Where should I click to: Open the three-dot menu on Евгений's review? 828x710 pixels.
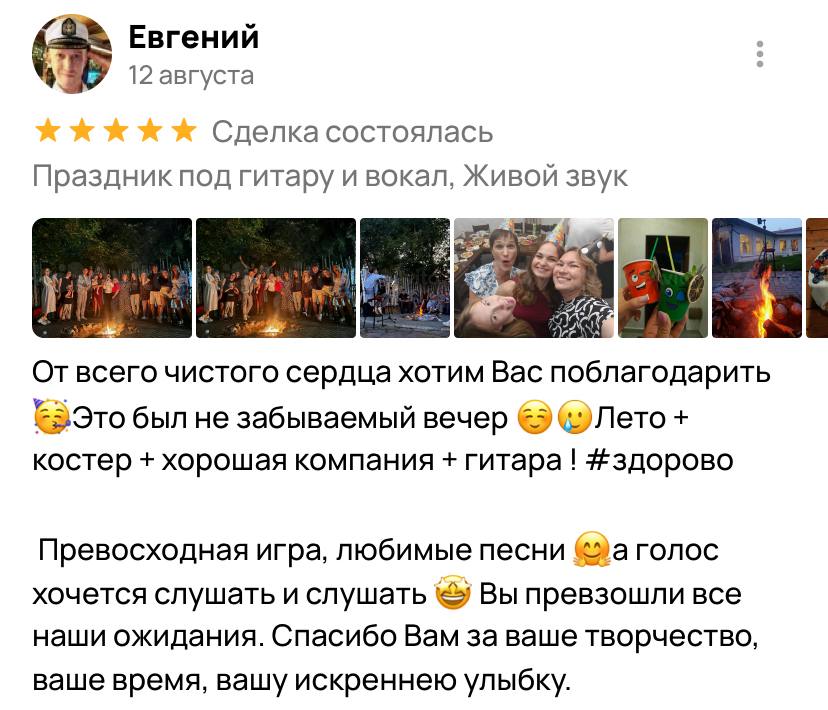(759, 54)
